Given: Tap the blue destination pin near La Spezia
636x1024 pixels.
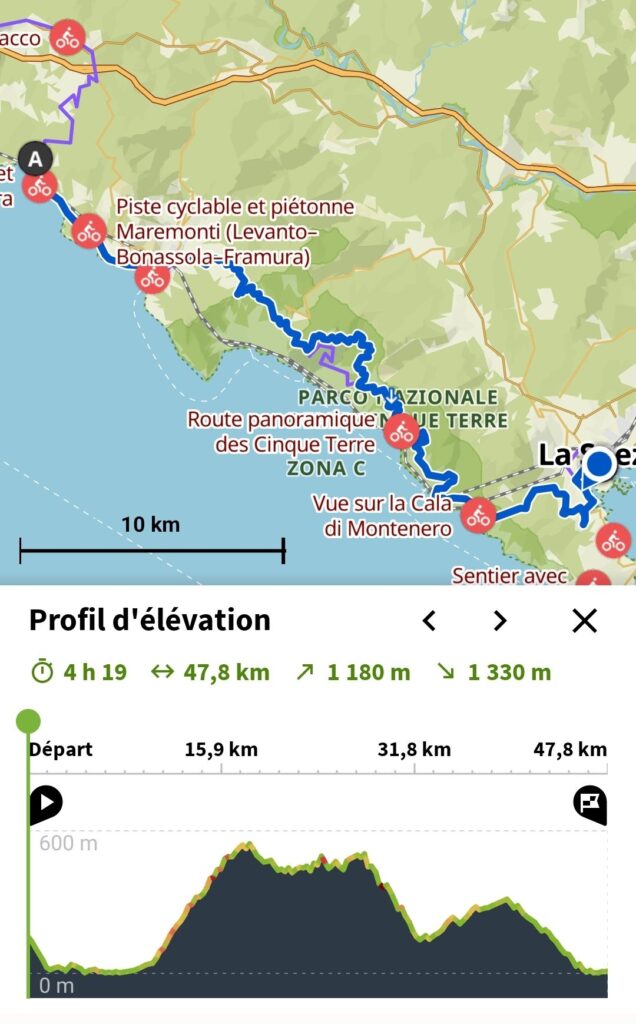Looking at the screenshot, I should 599,465.
